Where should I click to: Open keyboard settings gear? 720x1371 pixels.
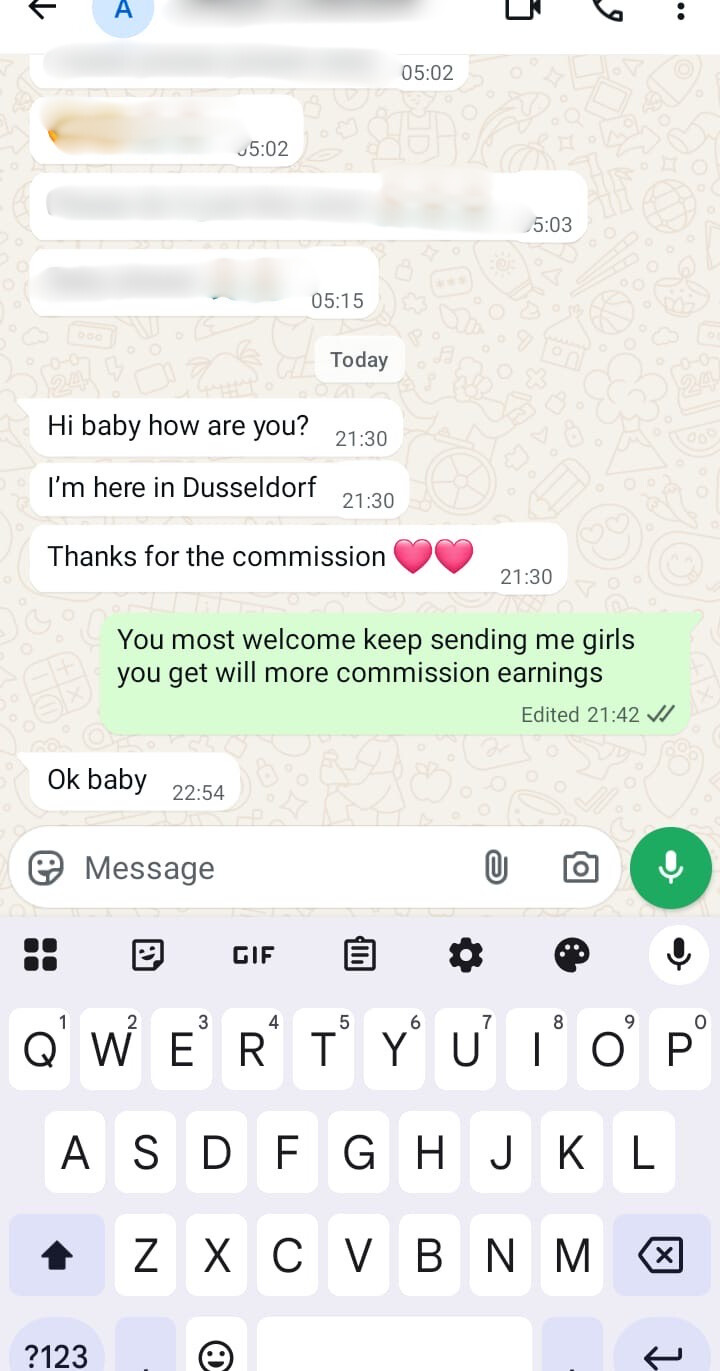(466, 955)
